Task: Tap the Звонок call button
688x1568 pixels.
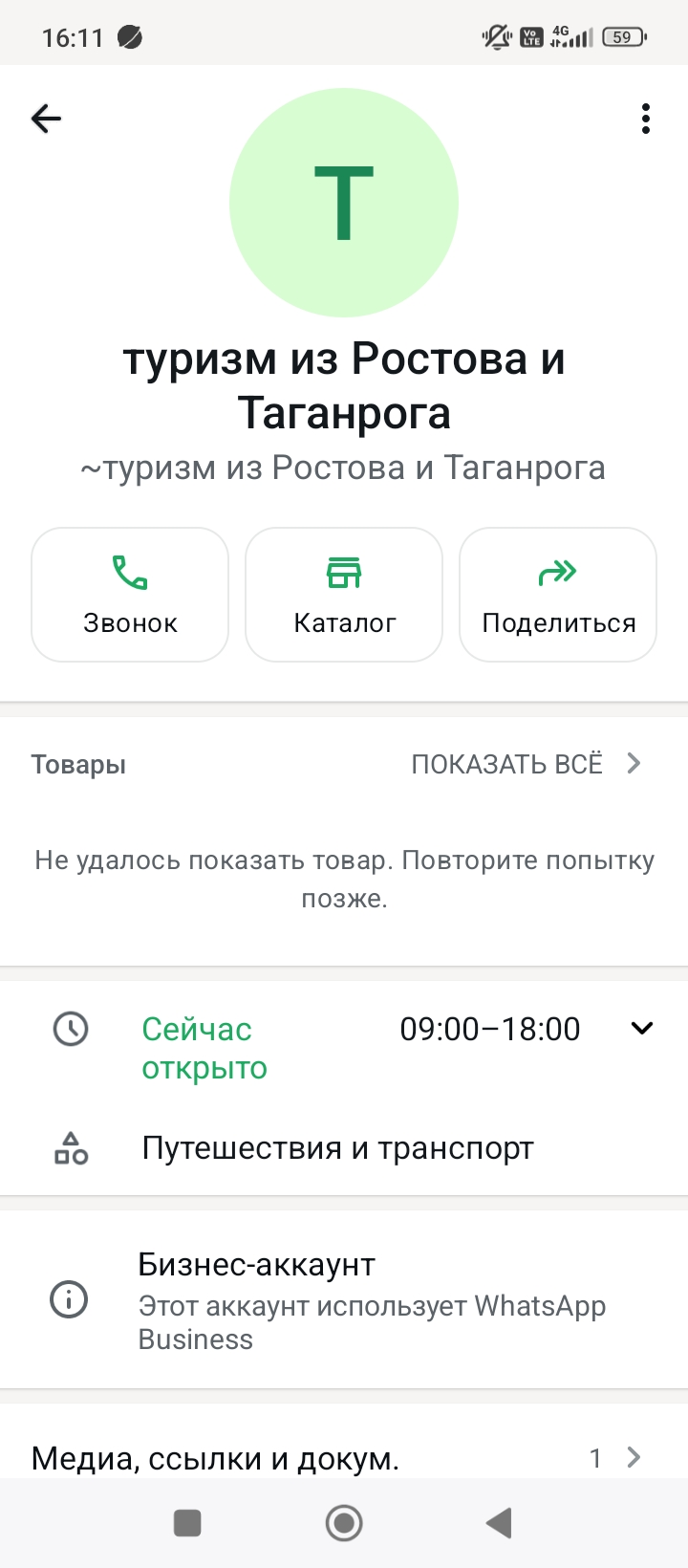Action: [130, 595]
